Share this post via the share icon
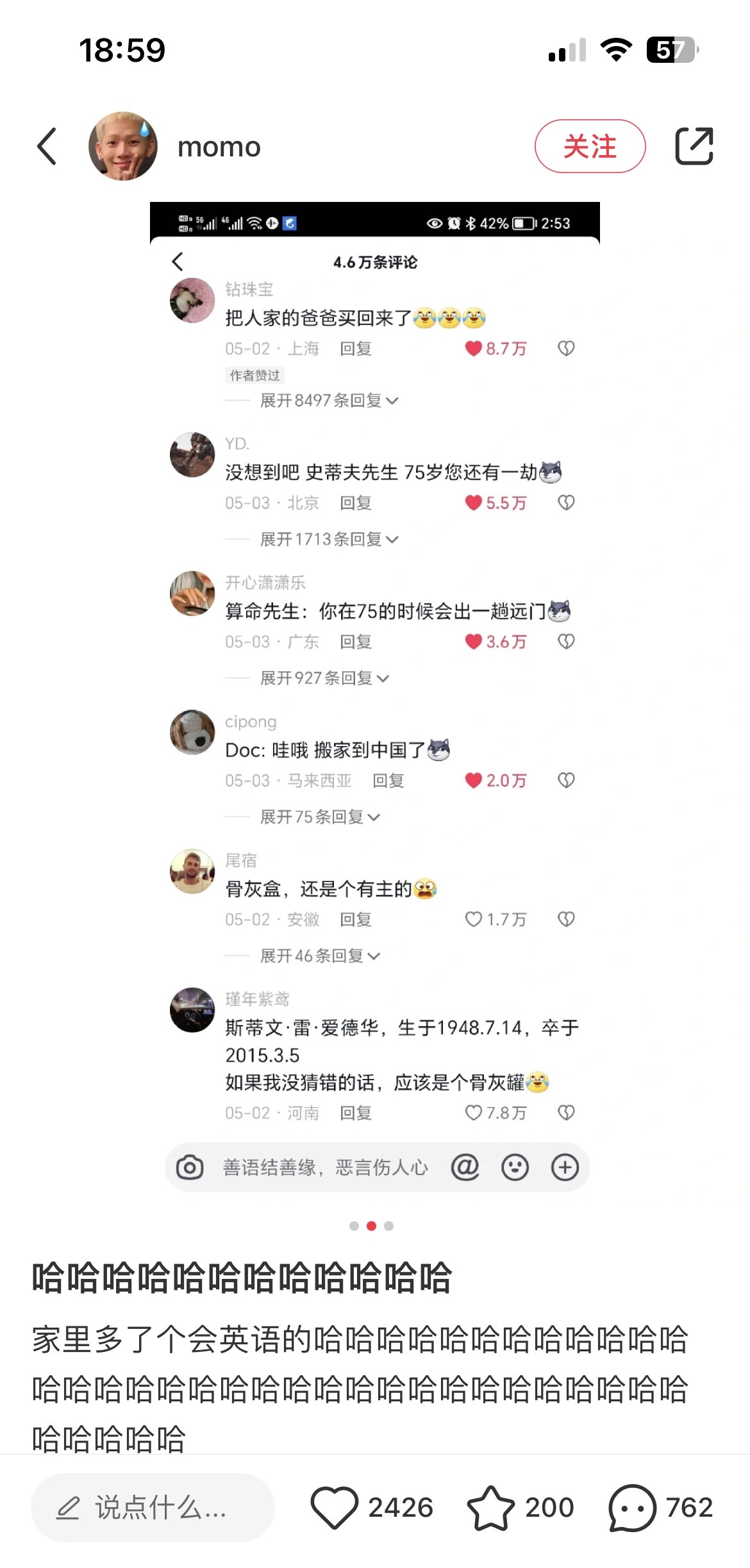The height and width of the screenshot is (1568, 750). 694,147
